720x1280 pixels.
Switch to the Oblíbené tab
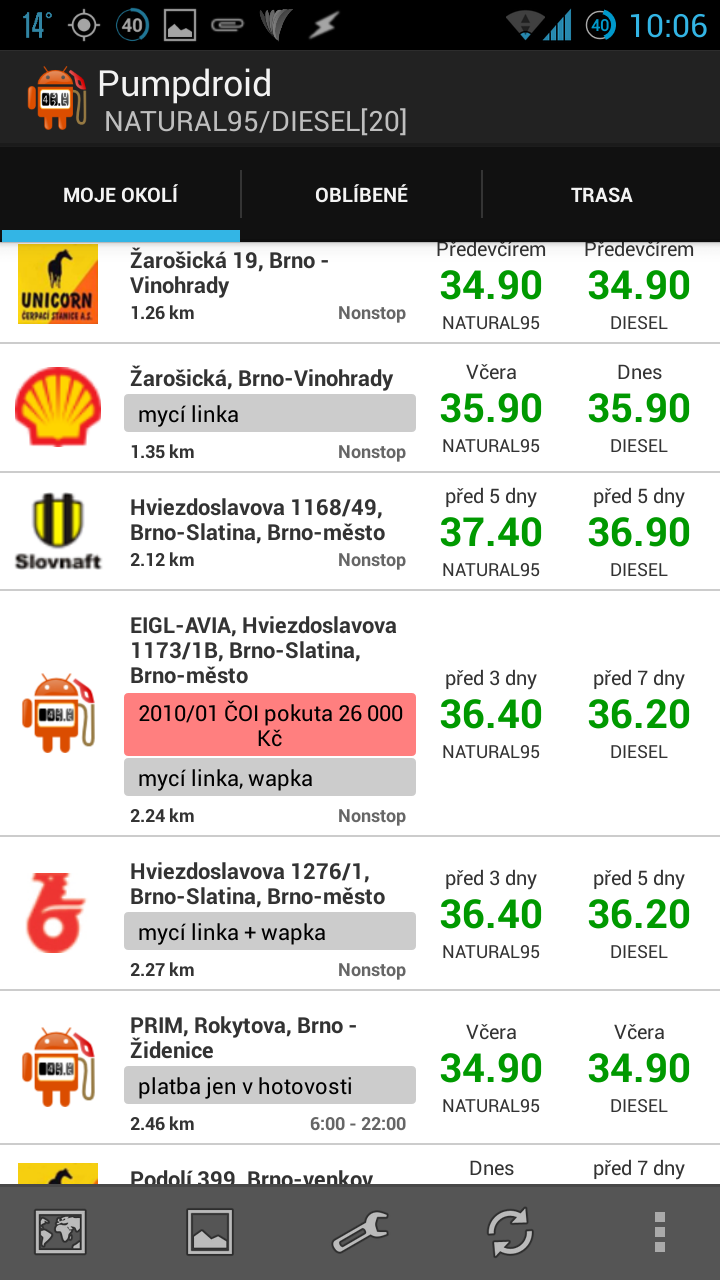tap(361, 195)
